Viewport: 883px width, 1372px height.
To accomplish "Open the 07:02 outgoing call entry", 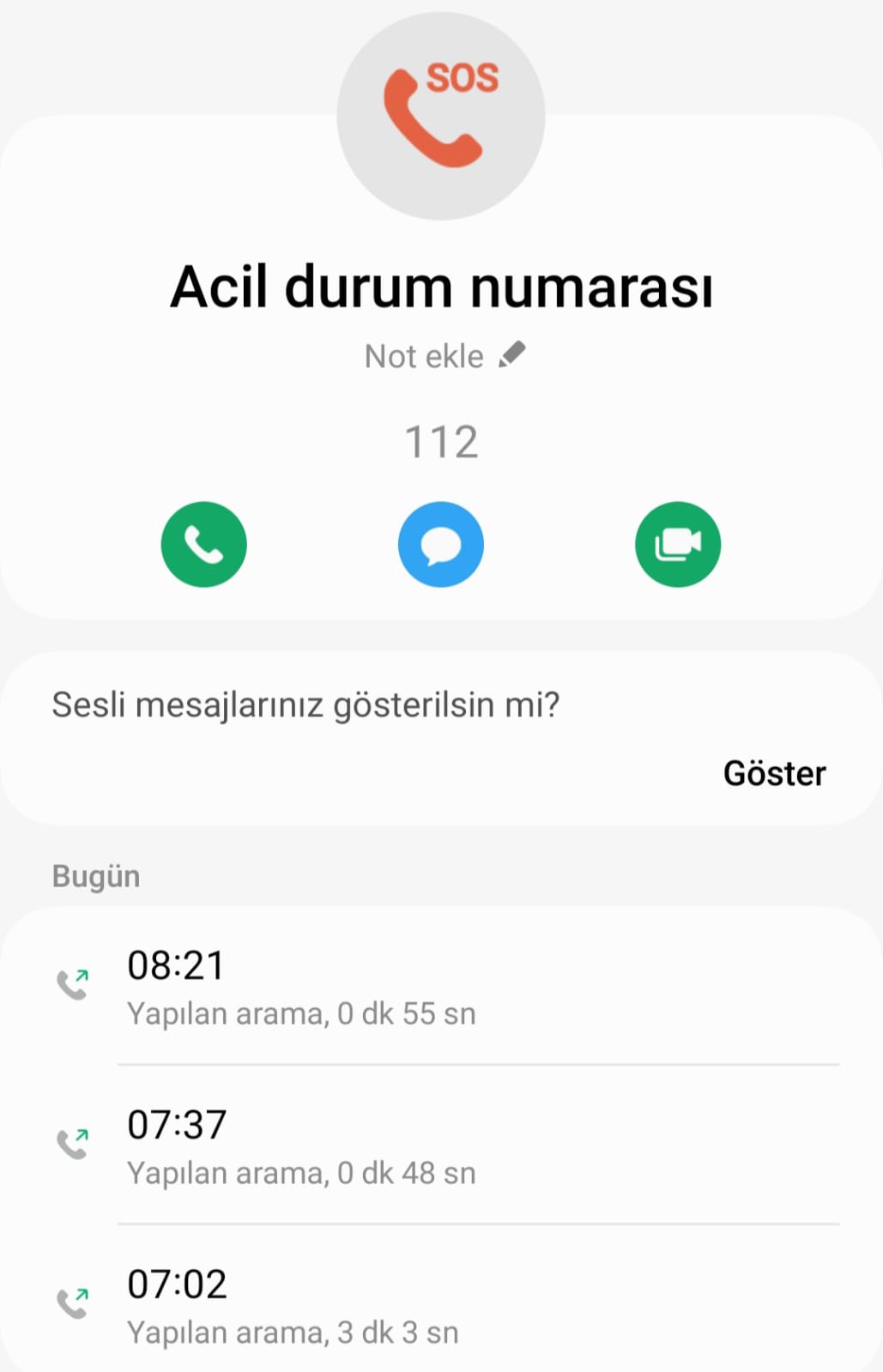I will 441,1306.
